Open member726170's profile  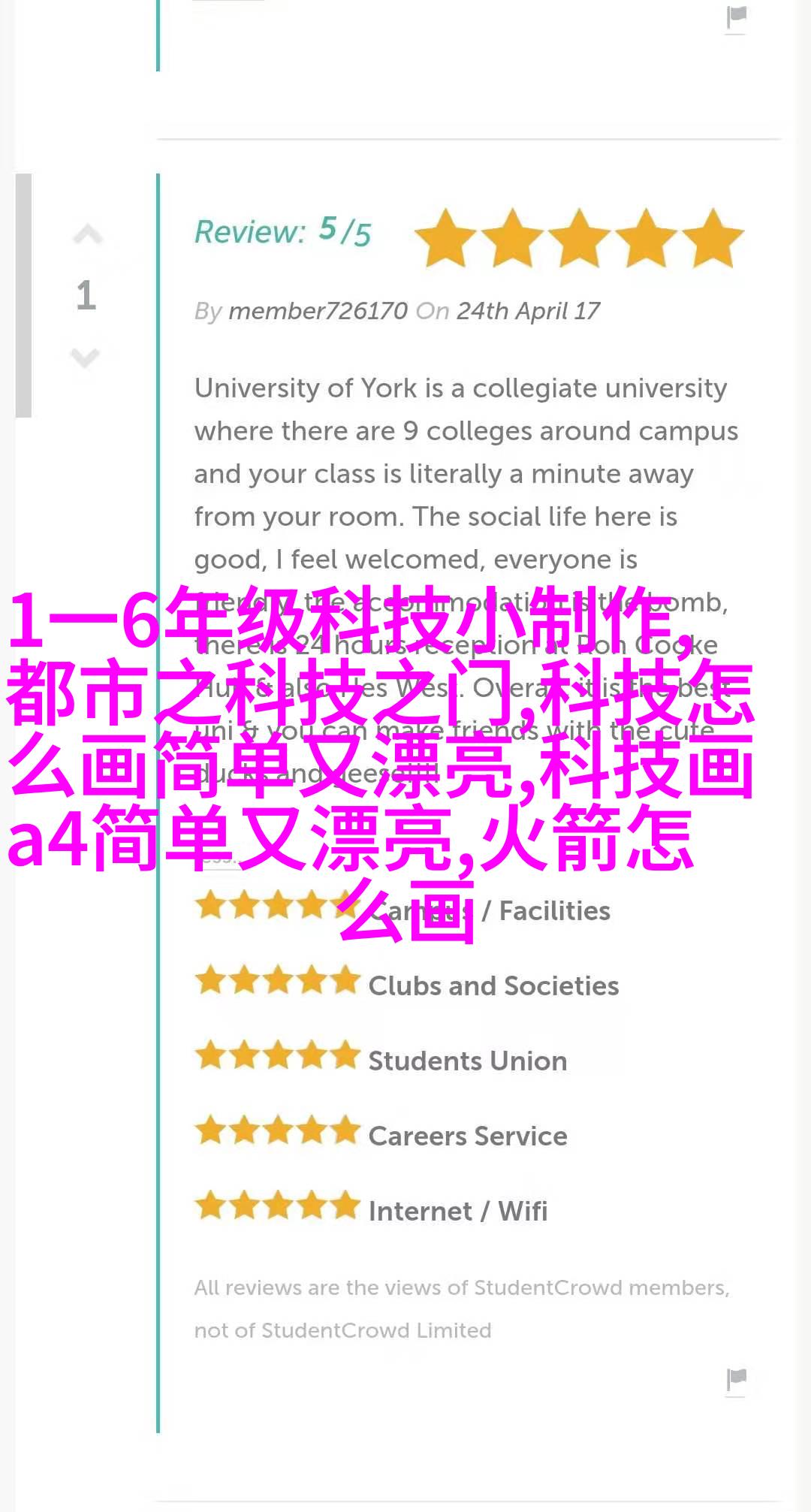[317, 311]
